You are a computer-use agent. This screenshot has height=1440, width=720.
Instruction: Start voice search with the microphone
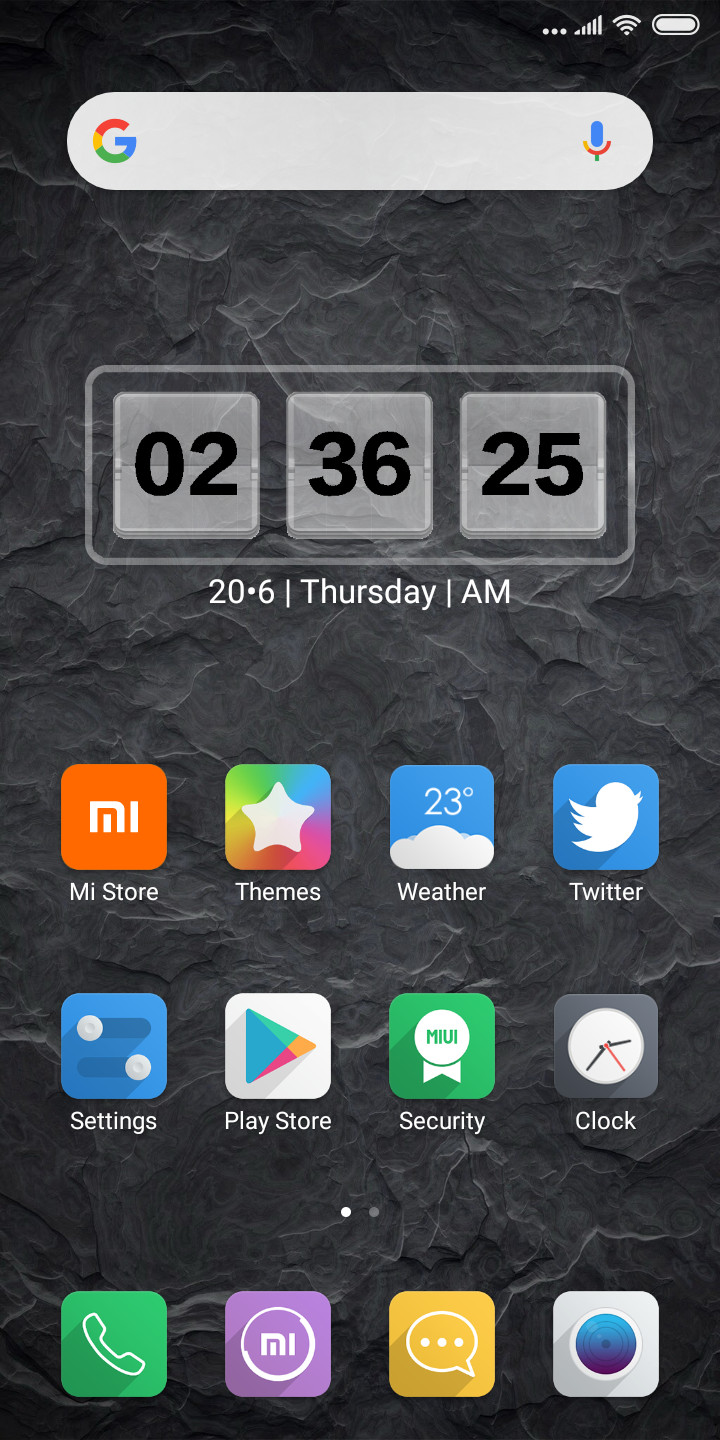(597, 141)
